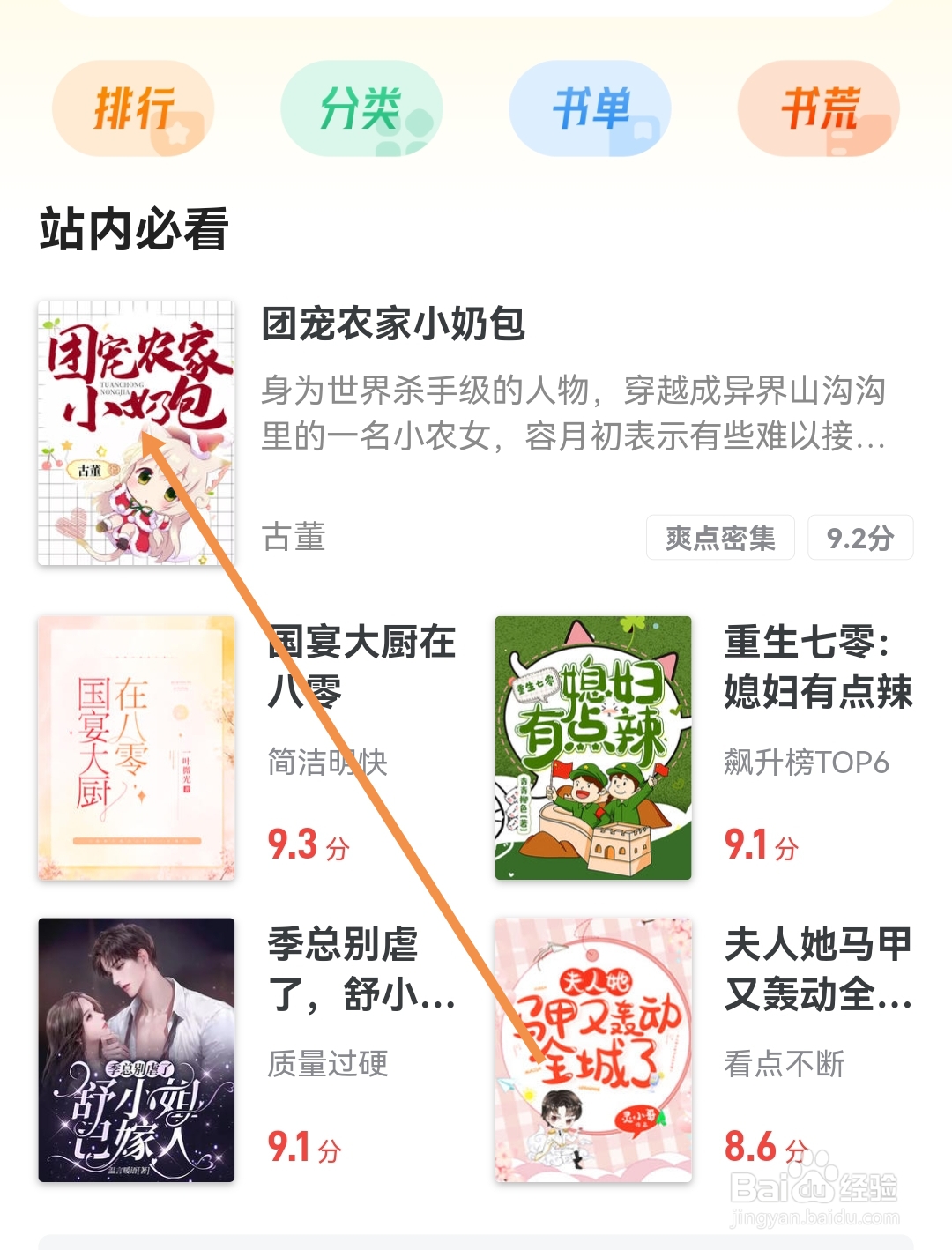Click the cover of 夫人她马甲又轰动全城了
Screen dimensions: 952x1250
592,1049
